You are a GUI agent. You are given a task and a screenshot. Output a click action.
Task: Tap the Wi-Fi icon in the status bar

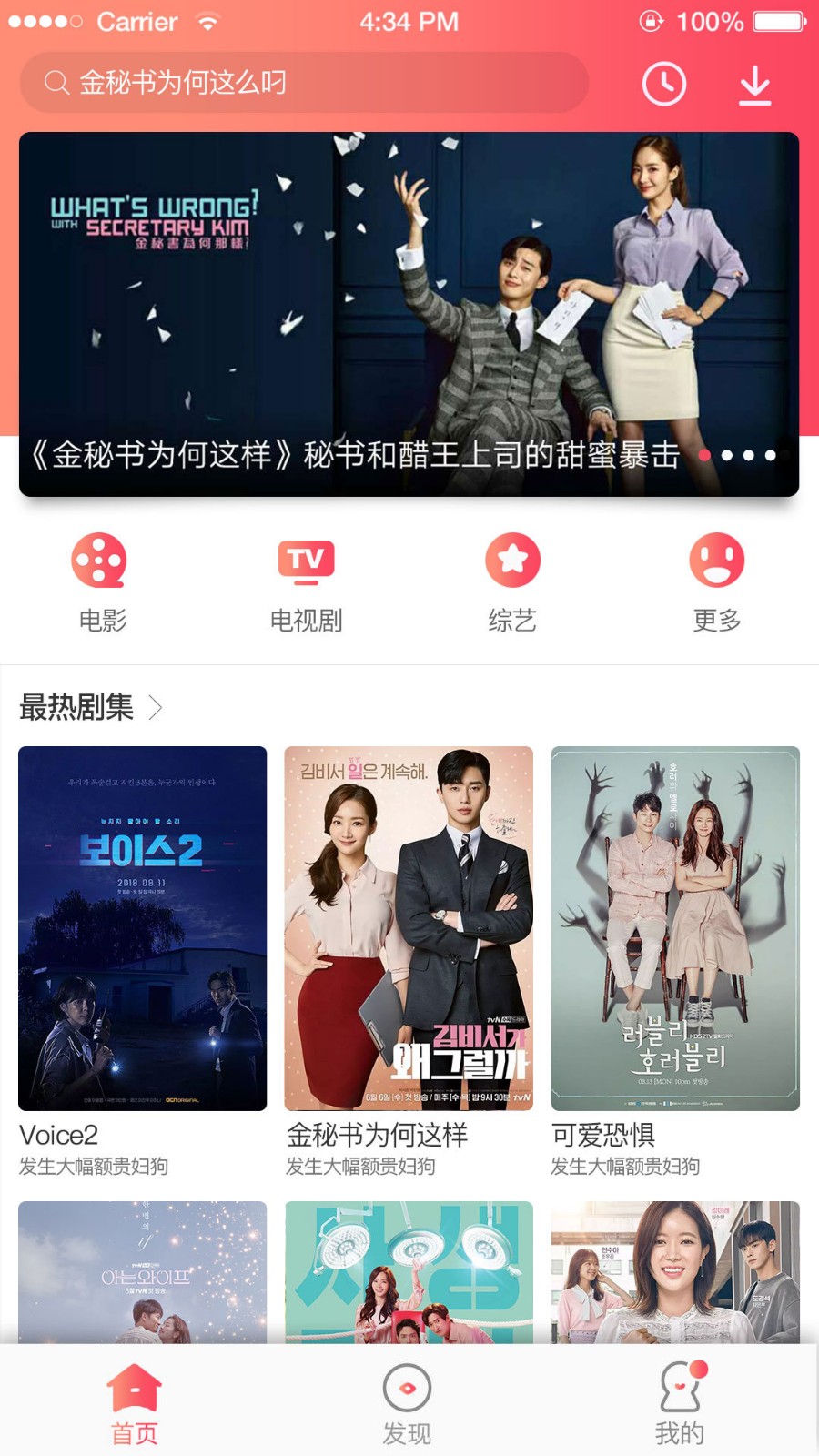207,21
